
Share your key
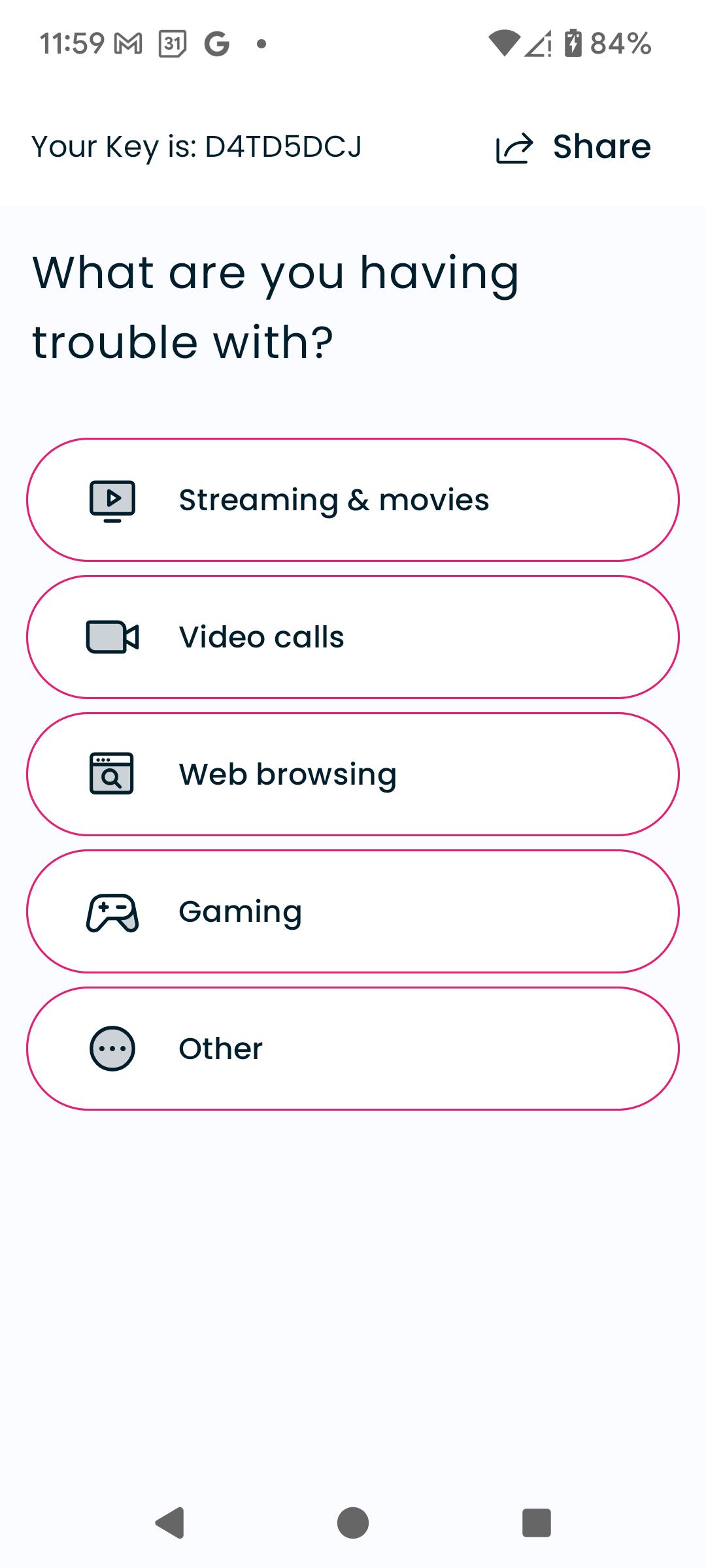(573, 147)
